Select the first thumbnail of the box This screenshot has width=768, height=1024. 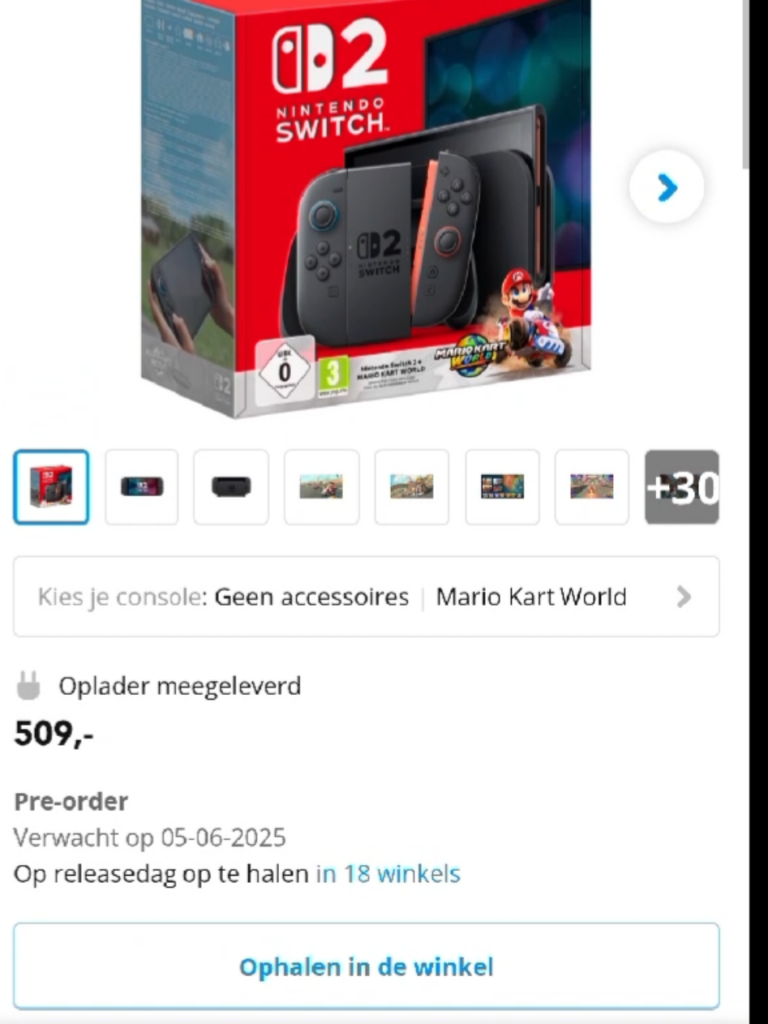tap(51, 487)
